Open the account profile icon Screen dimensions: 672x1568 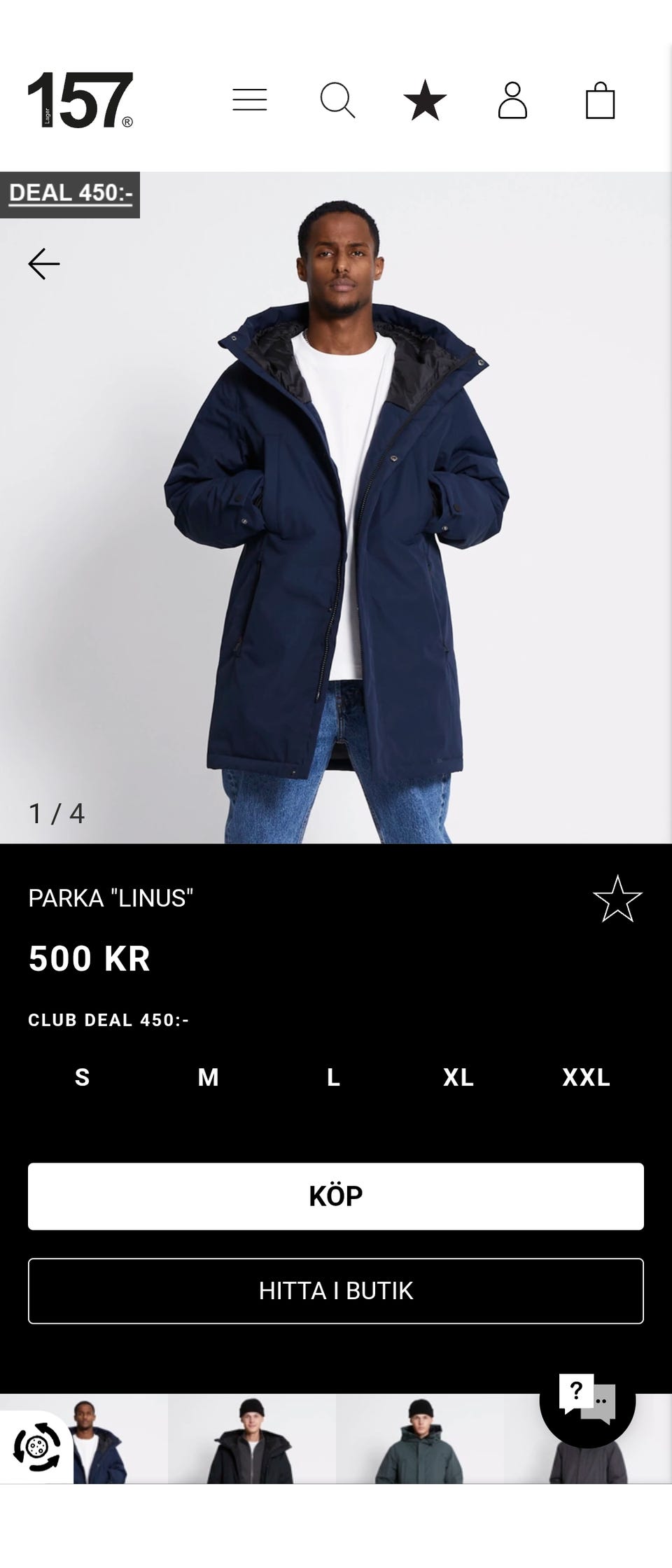coord(512,101)
